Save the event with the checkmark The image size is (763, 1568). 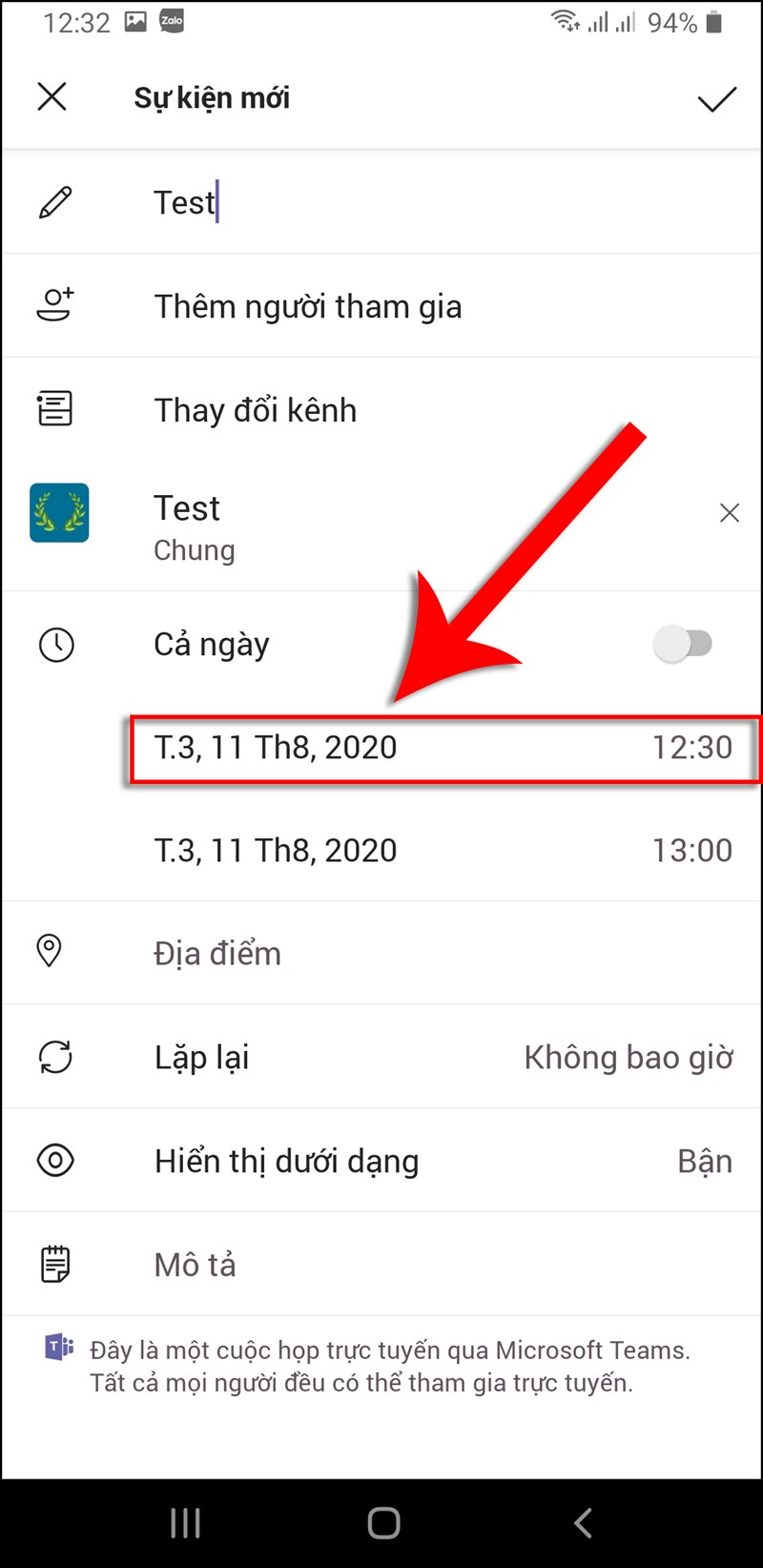pyautogui.click(x=716, y=98)
